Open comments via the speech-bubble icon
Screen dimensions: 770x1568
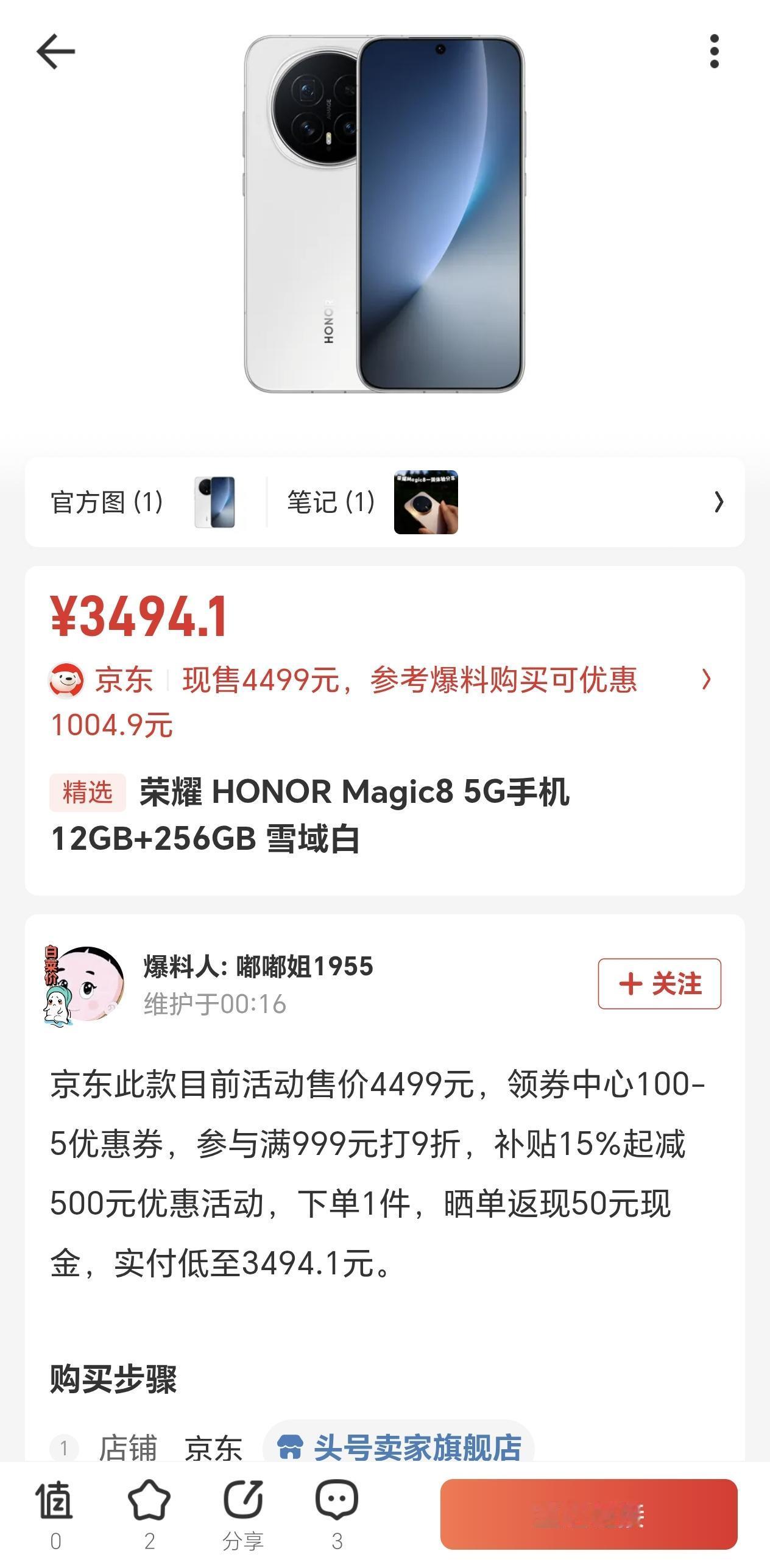[336, 1500]
